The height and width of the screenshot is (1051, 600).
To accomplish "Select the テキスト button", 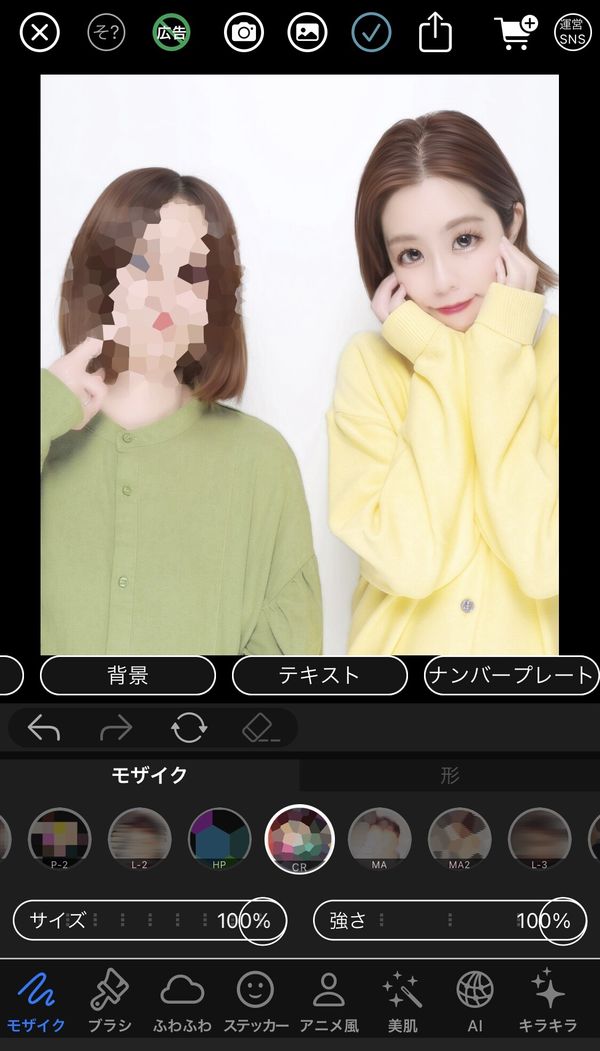I will tap(320, 675).
